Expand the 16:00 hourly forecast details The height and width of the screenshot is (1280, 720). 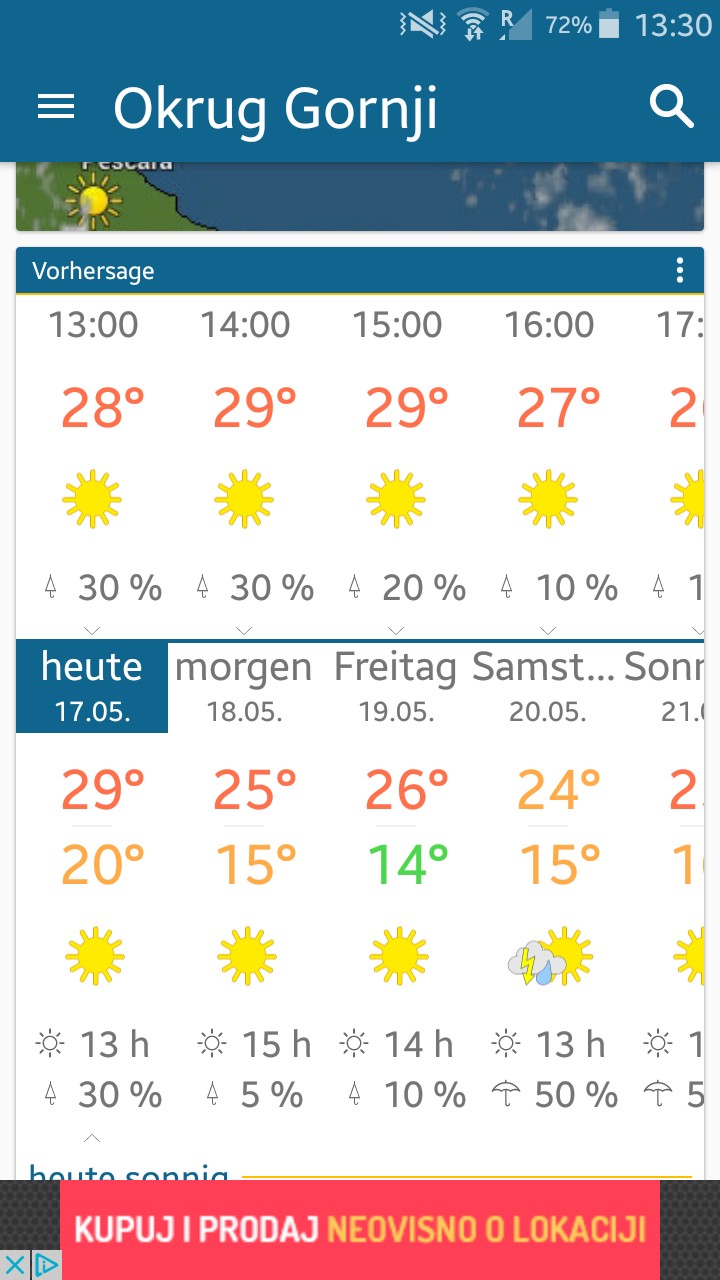click(x=548, y=630)
